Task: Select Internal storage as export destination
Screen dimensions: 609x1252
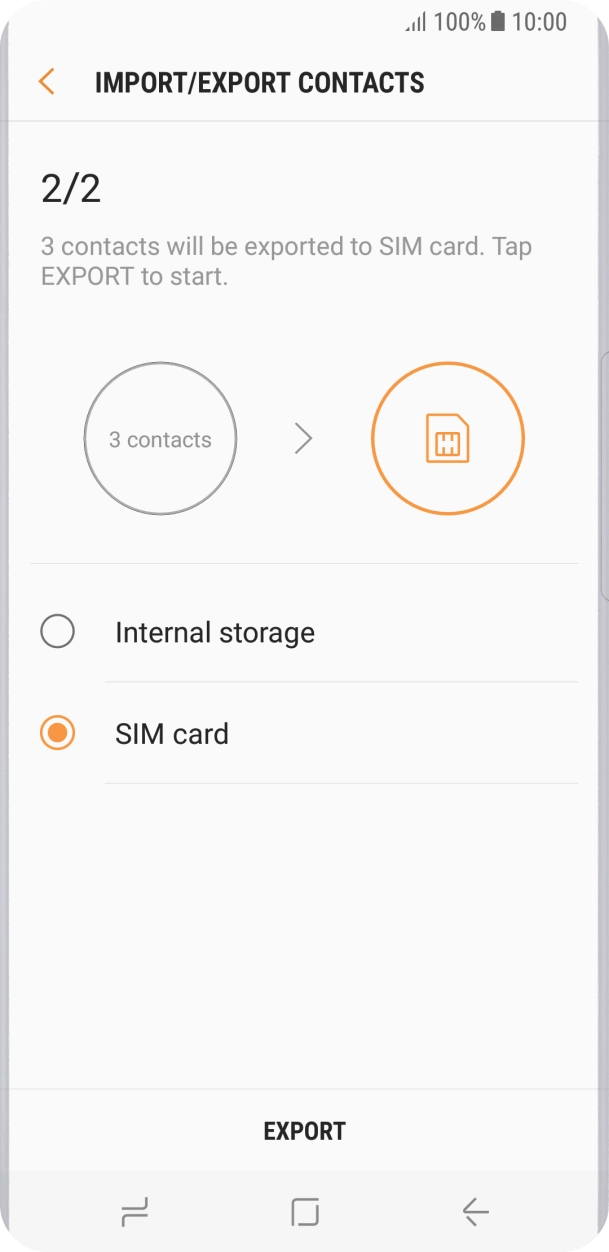Action: click(x=58, y=632)
